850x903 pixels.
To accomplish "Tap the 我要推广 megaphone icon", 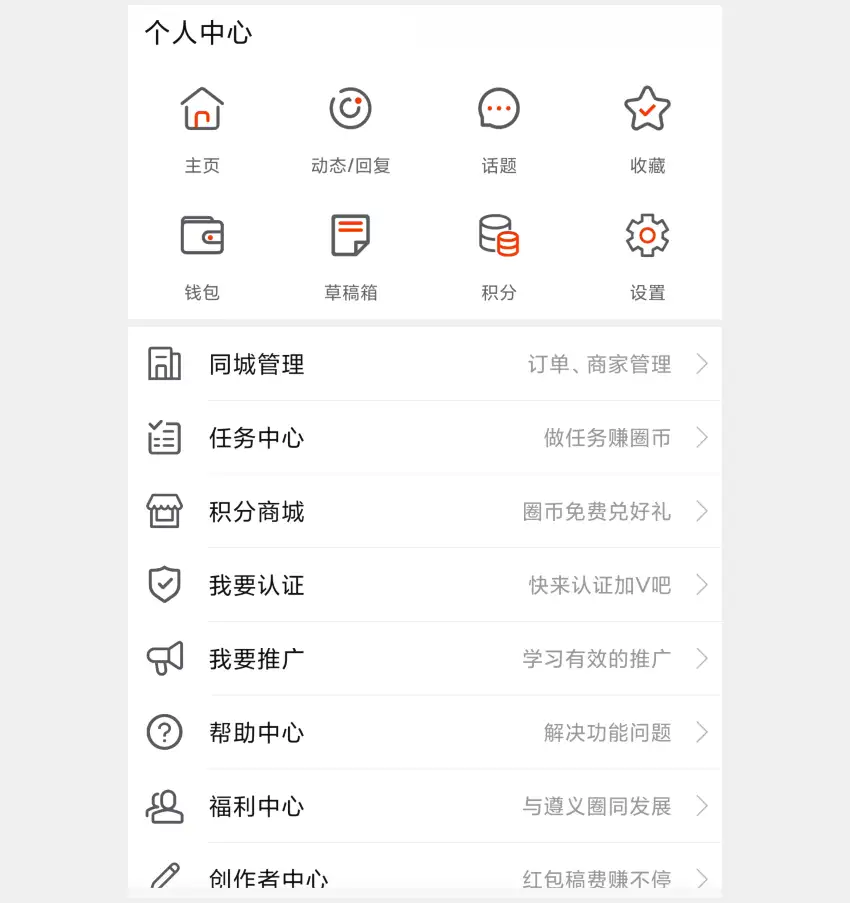I will click(x=164, y=659).
